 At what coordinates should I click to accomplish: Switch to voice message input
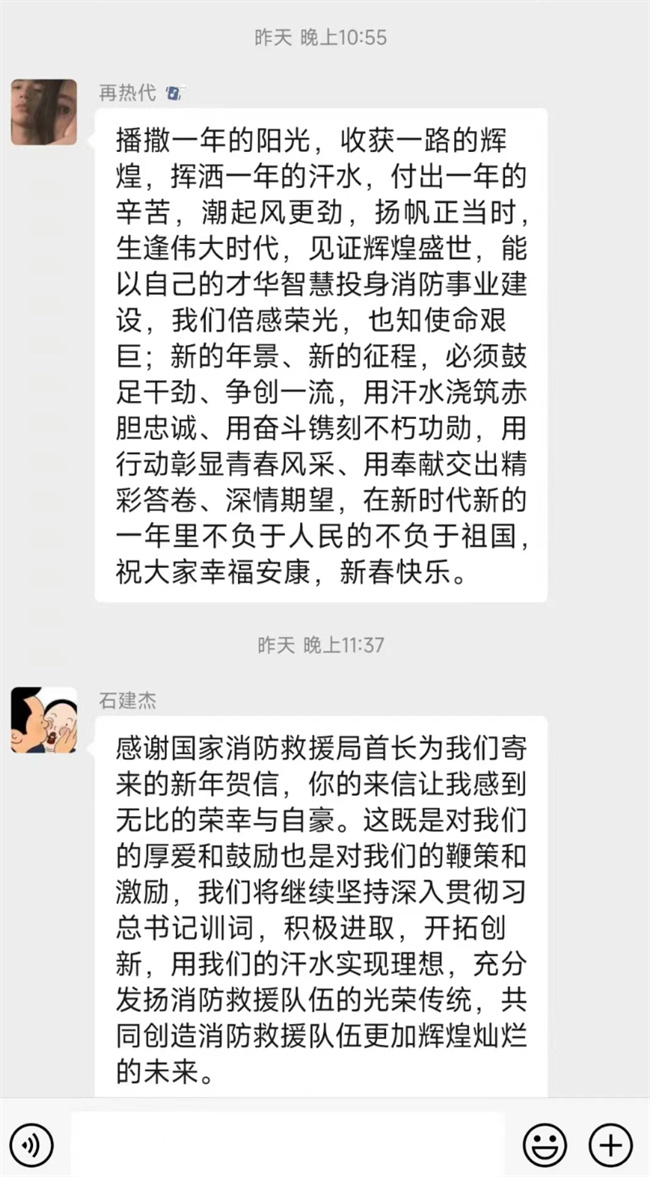33,1144
